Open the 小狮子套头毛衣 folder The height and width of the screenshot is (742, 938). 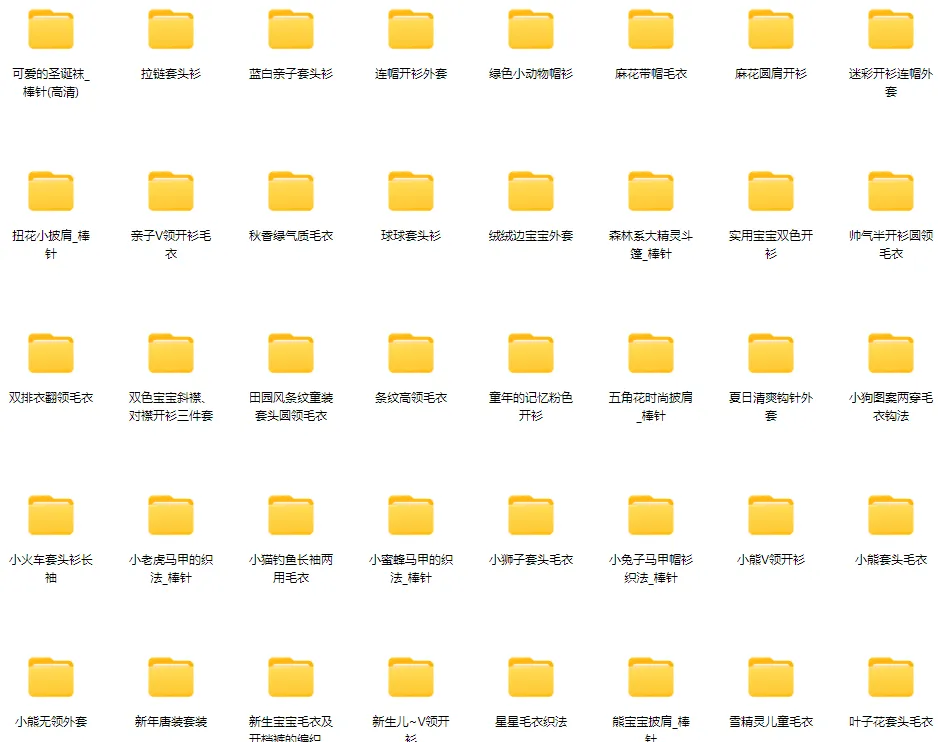(531, 517)
